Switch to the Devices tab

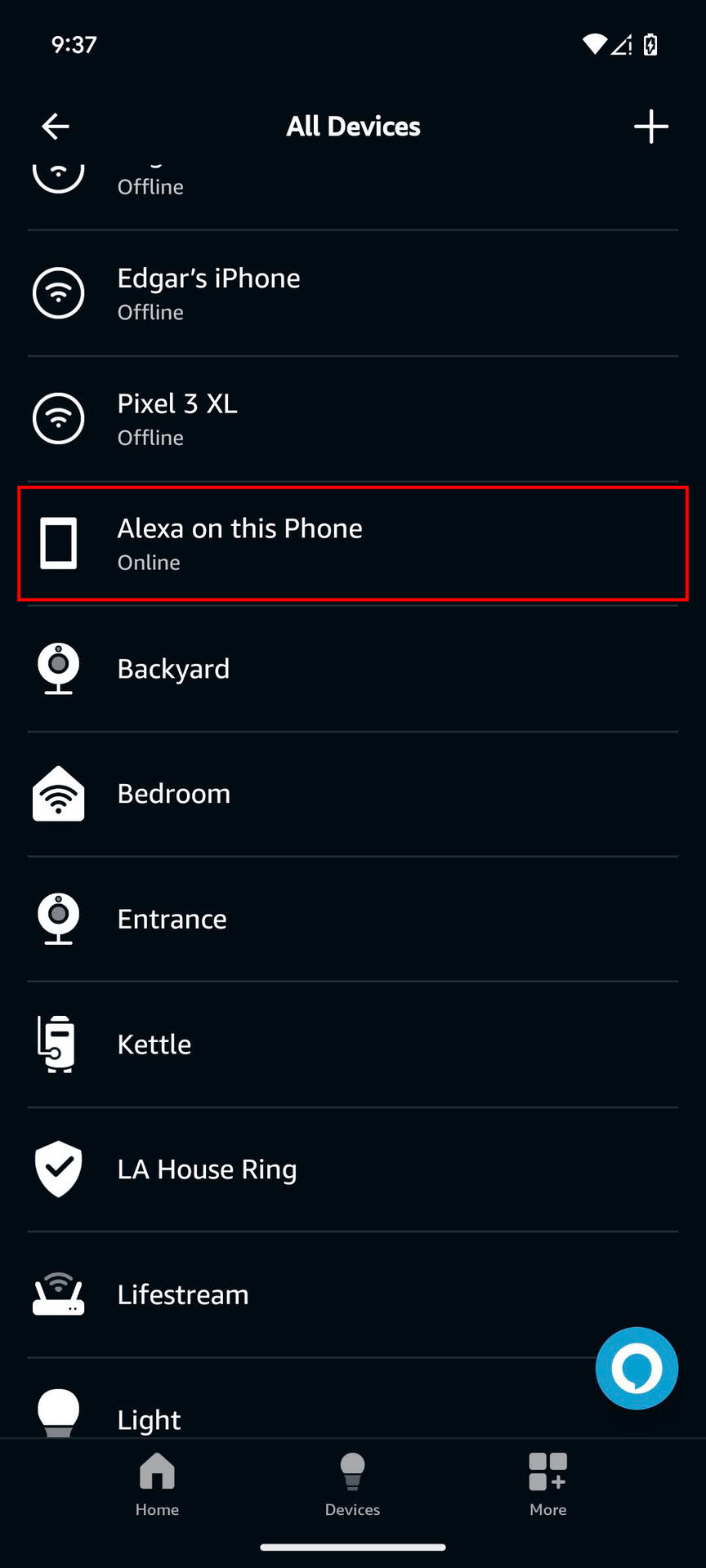pos(352,1485)
